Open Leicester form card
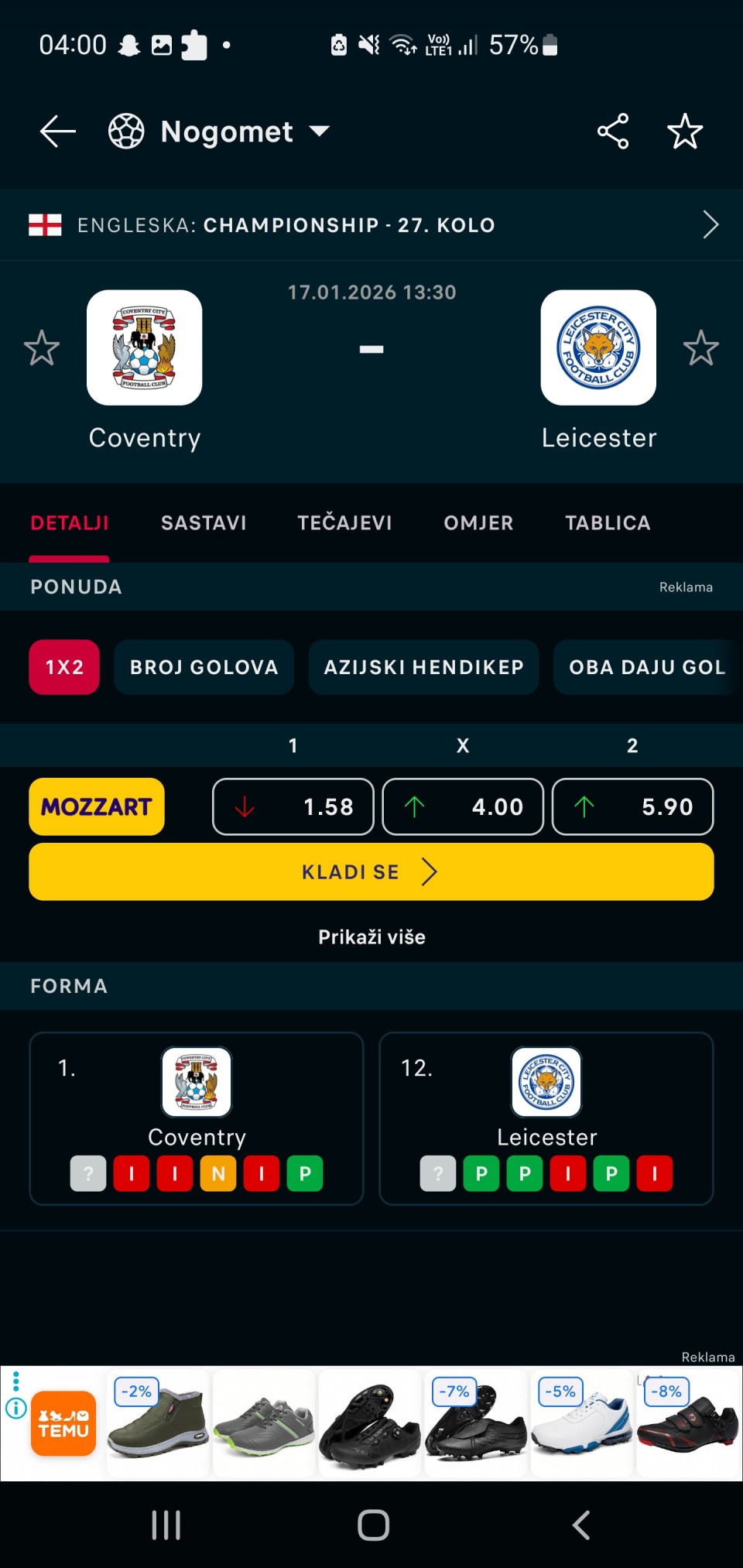 pyautogui.click(x=546, y=1118)
